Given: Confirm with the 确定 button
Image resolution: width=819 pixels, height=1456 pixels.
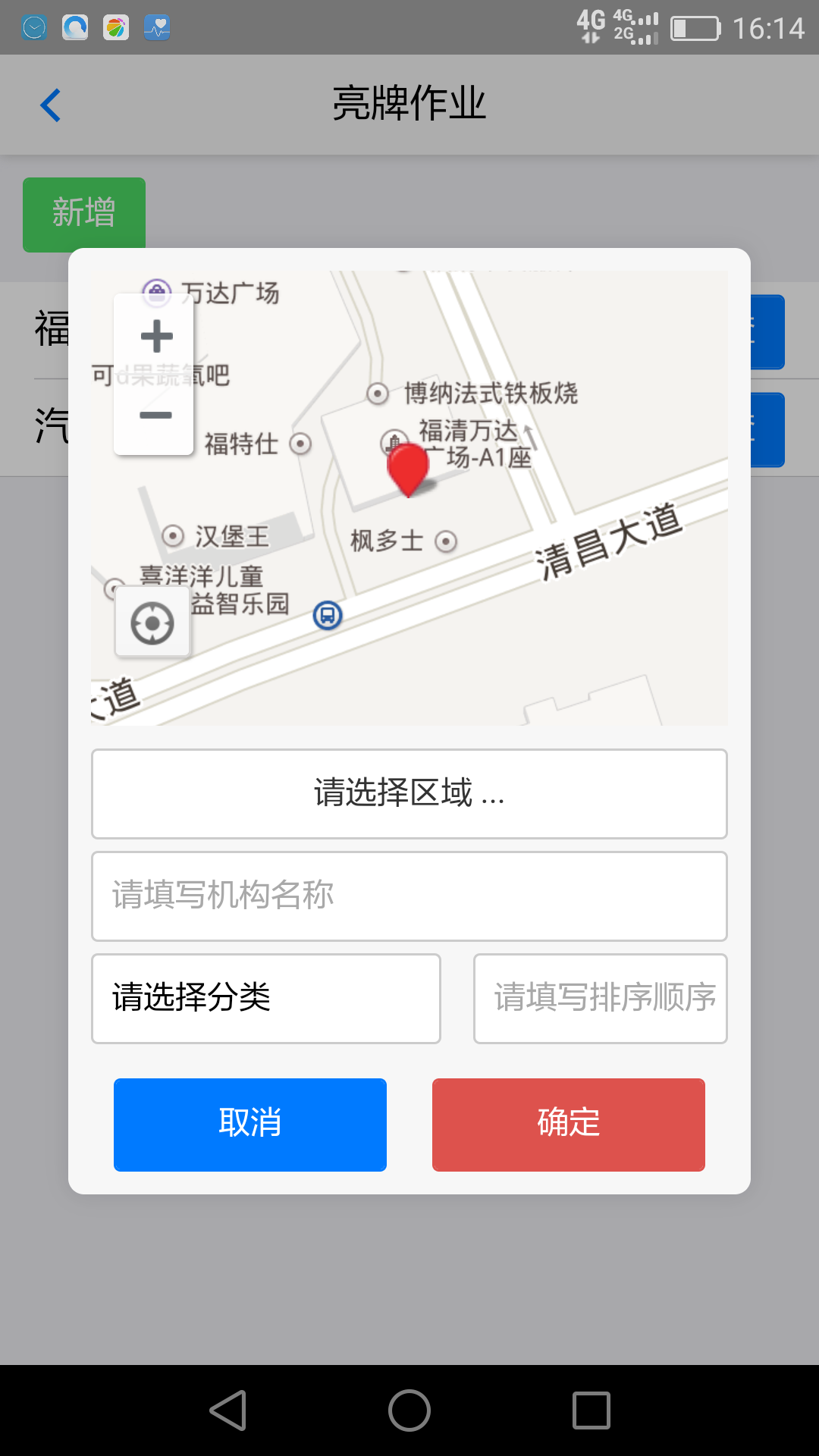Looking at the screenshot, I should point(569,1125).
